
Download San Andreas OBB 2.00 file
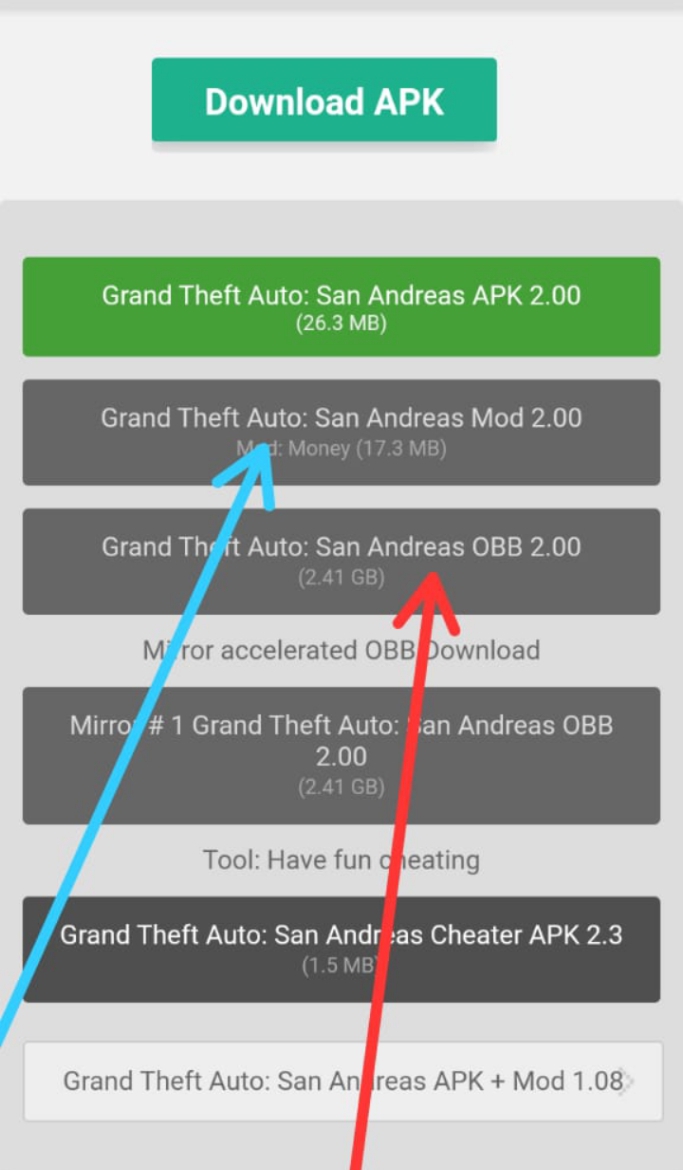pyautogui.click(x=341, y=561)
